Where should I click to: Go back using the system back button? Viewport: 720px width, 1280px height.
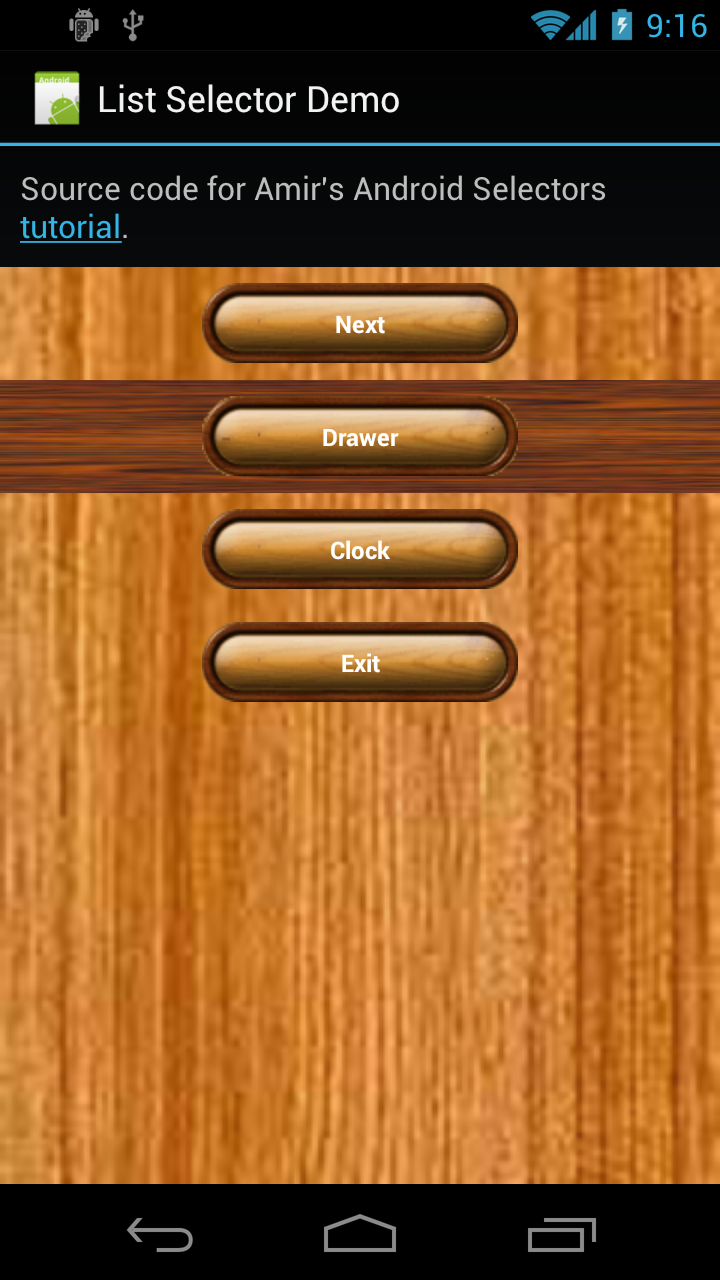click(x=160, y=1235)
